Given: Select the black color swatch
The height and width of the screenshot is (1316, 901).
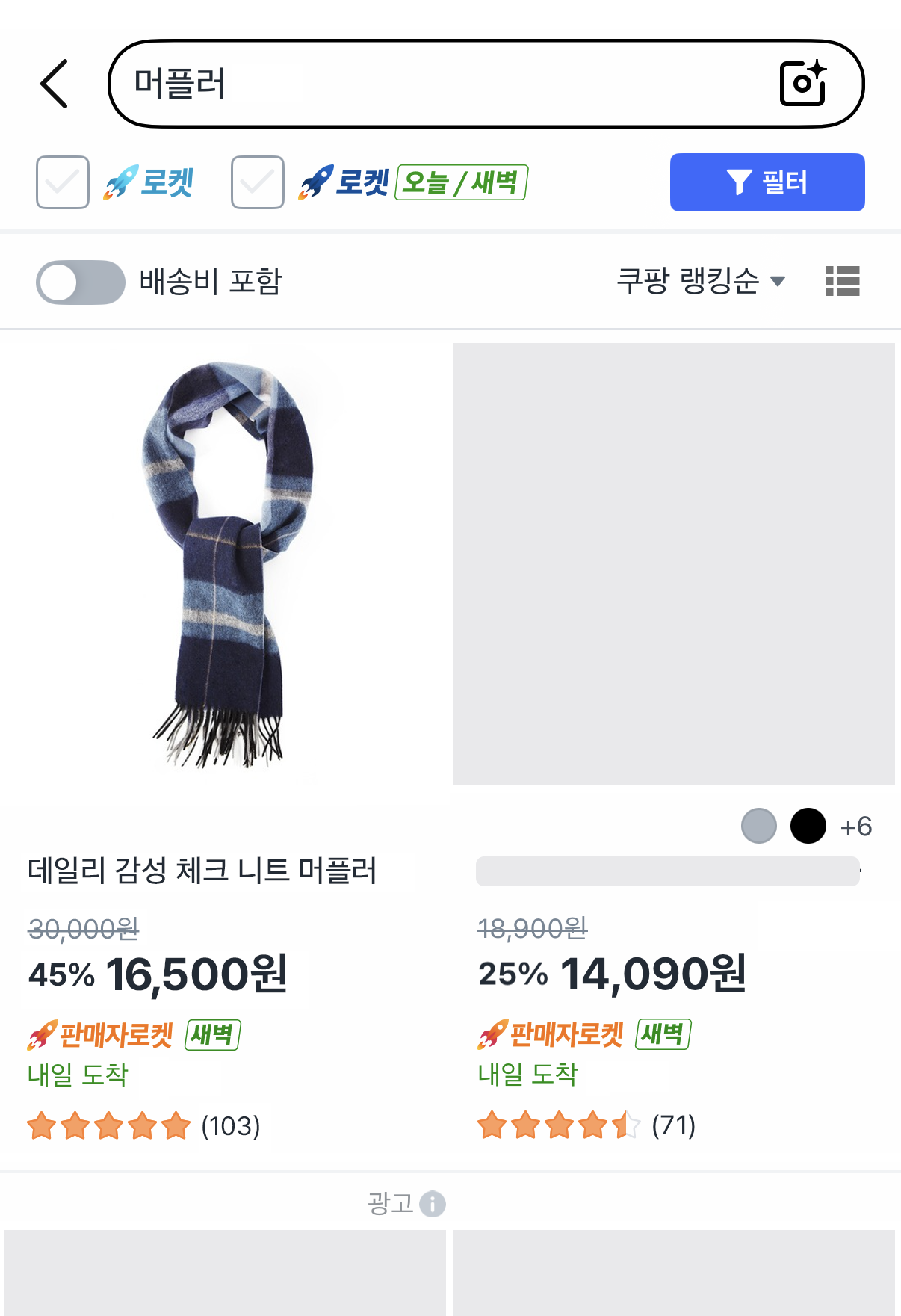Looking at the screenshot, I should (x=808, y=827).
